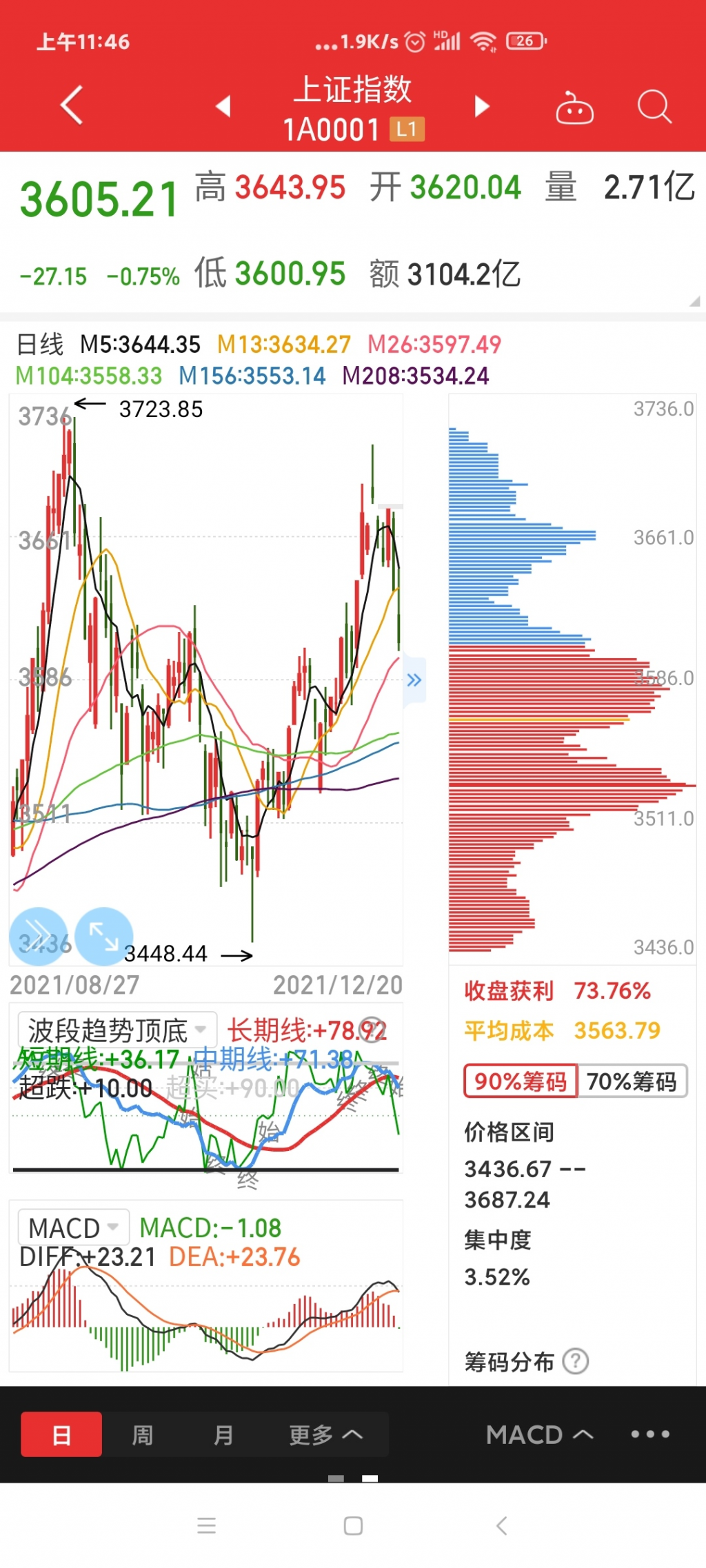Expand the bottom MACD indicator selector
Screen dimensions: 706x1568
click(x=539, y=1435)
